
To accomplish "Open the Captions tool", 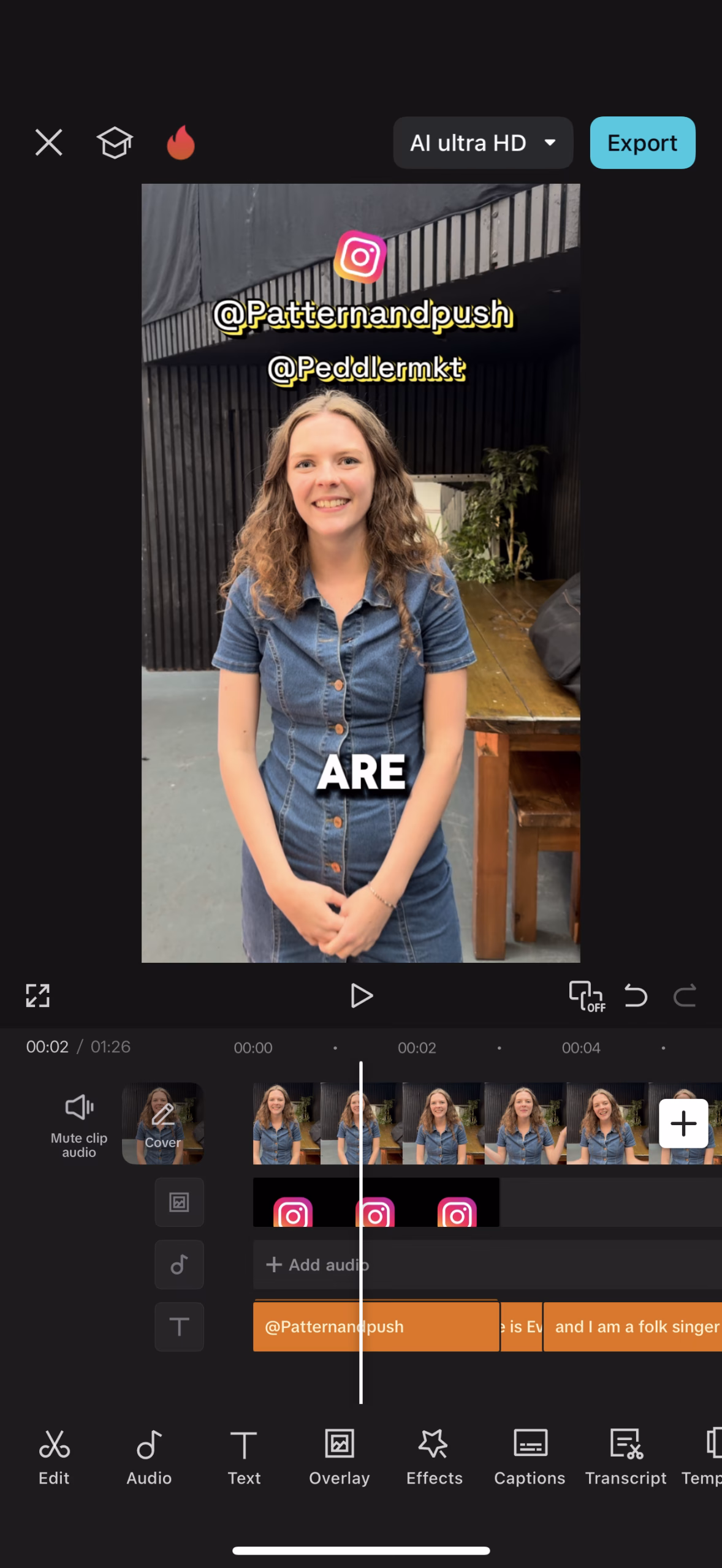I will (530, 1458).
